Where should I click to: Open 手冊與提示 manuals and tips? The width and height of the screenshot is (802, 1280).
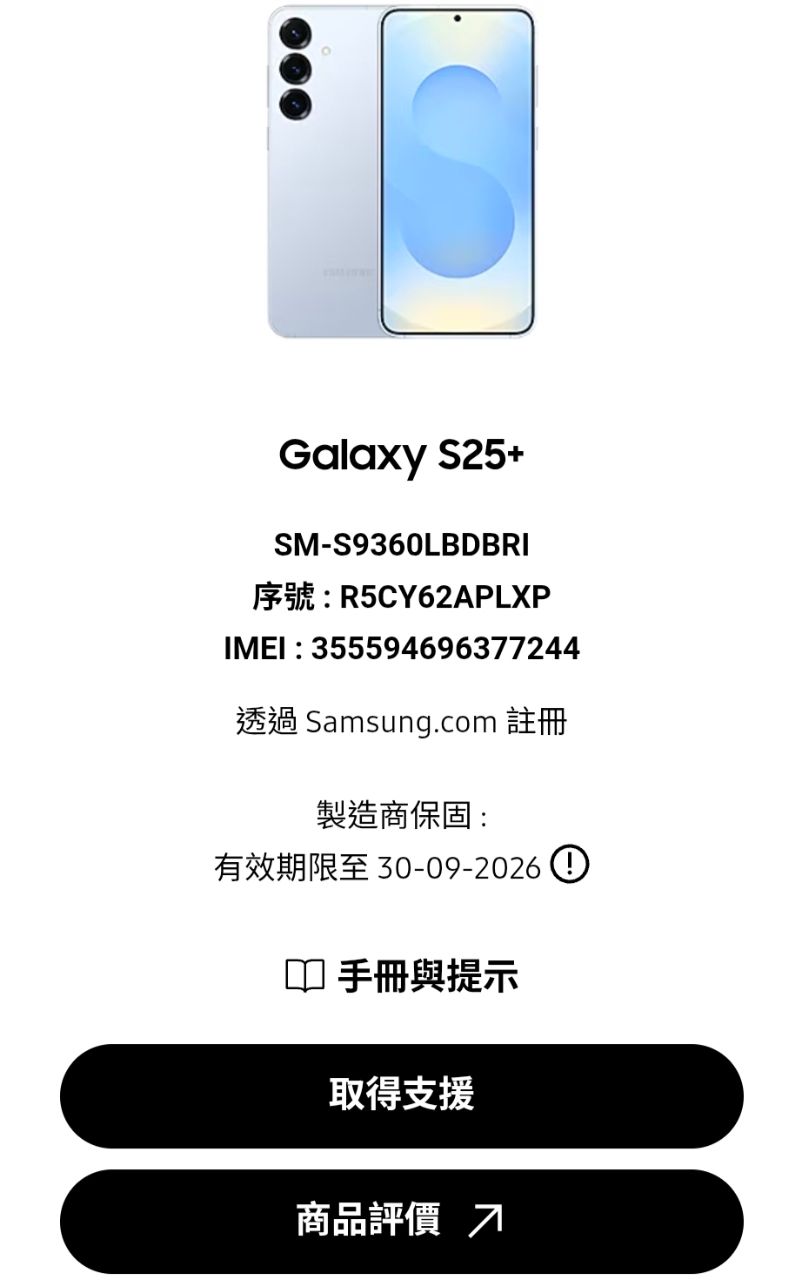402,976
